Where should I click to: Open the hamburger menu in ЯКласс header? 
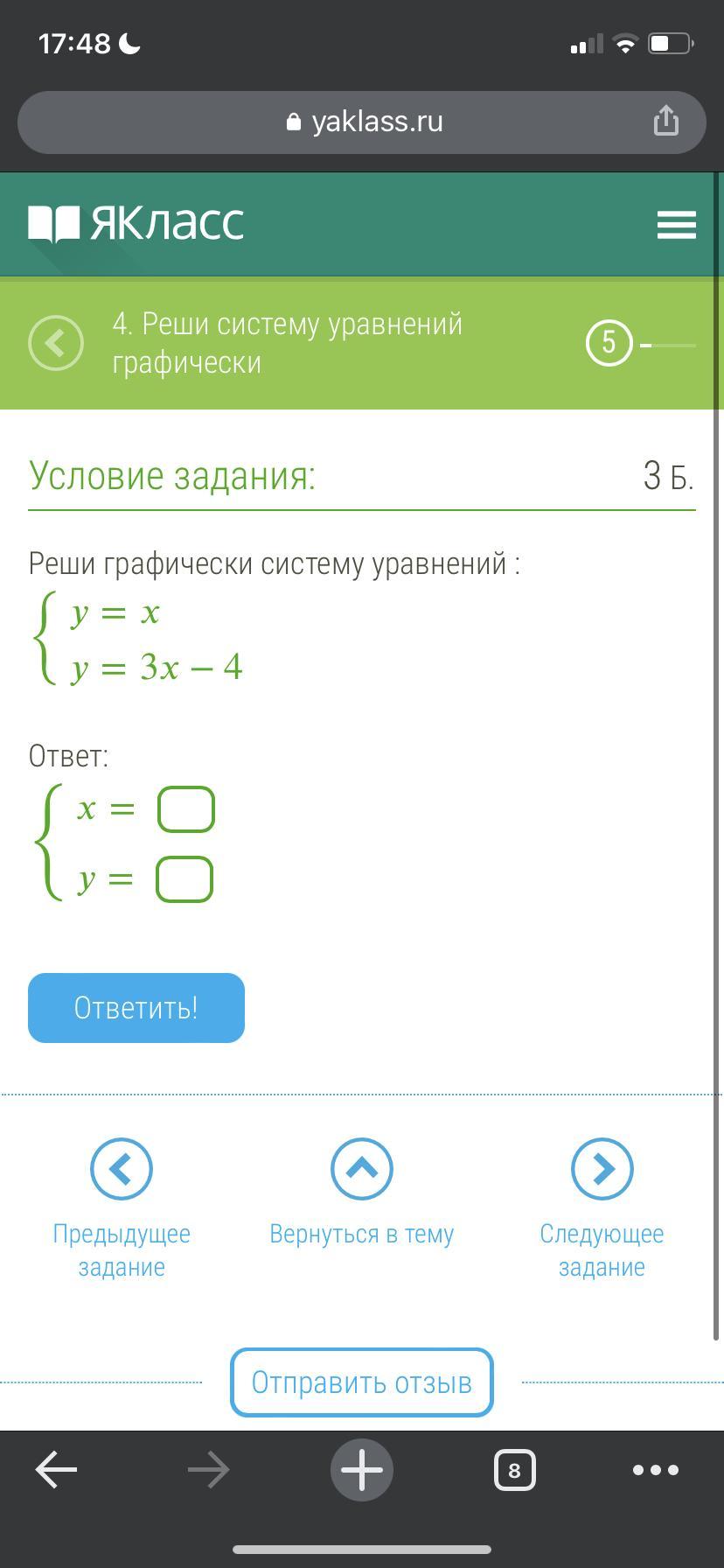coord(676,225)
